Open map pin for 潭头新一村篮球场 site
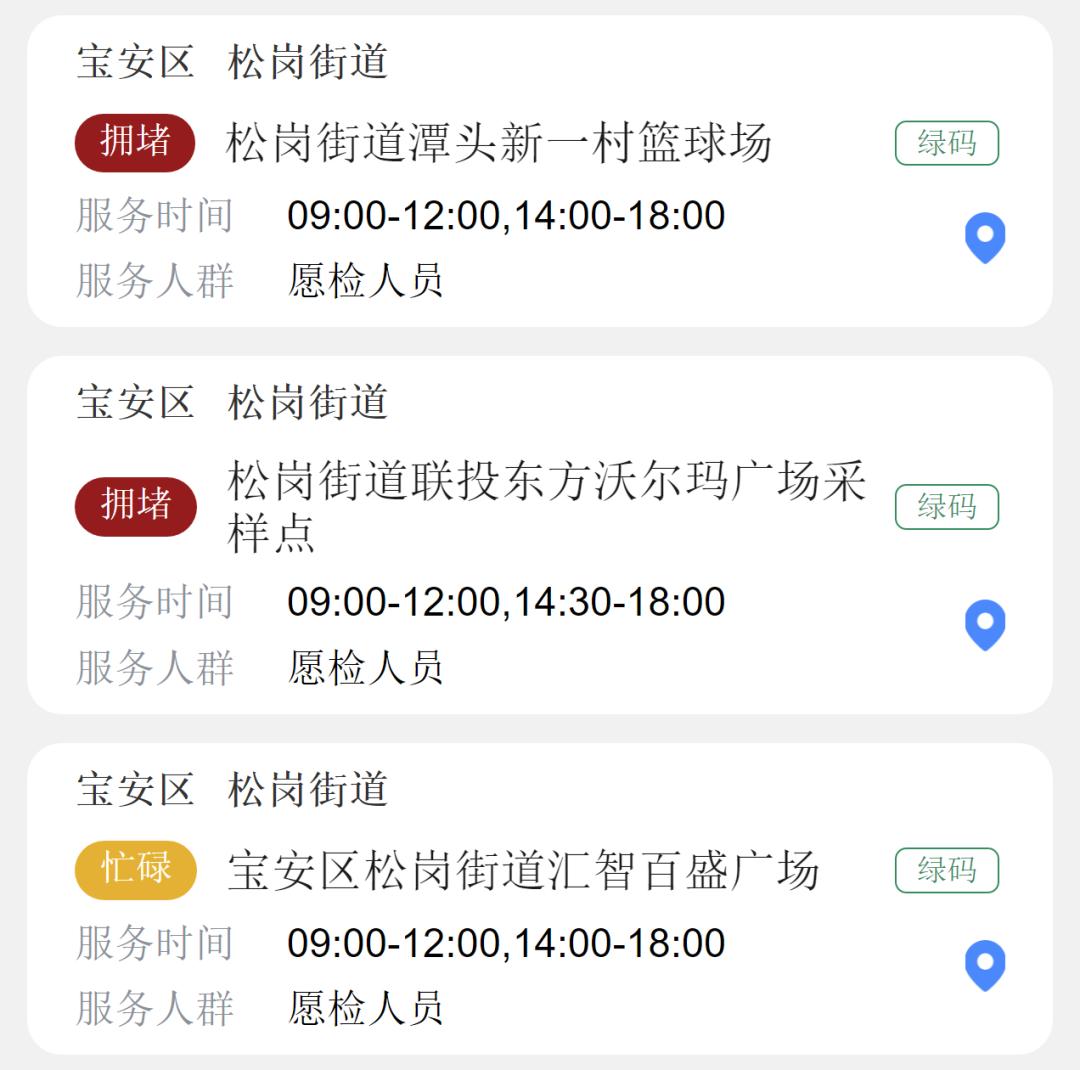The height and width of the screenshot is (1070, 1080). click(x=984, y=238)
